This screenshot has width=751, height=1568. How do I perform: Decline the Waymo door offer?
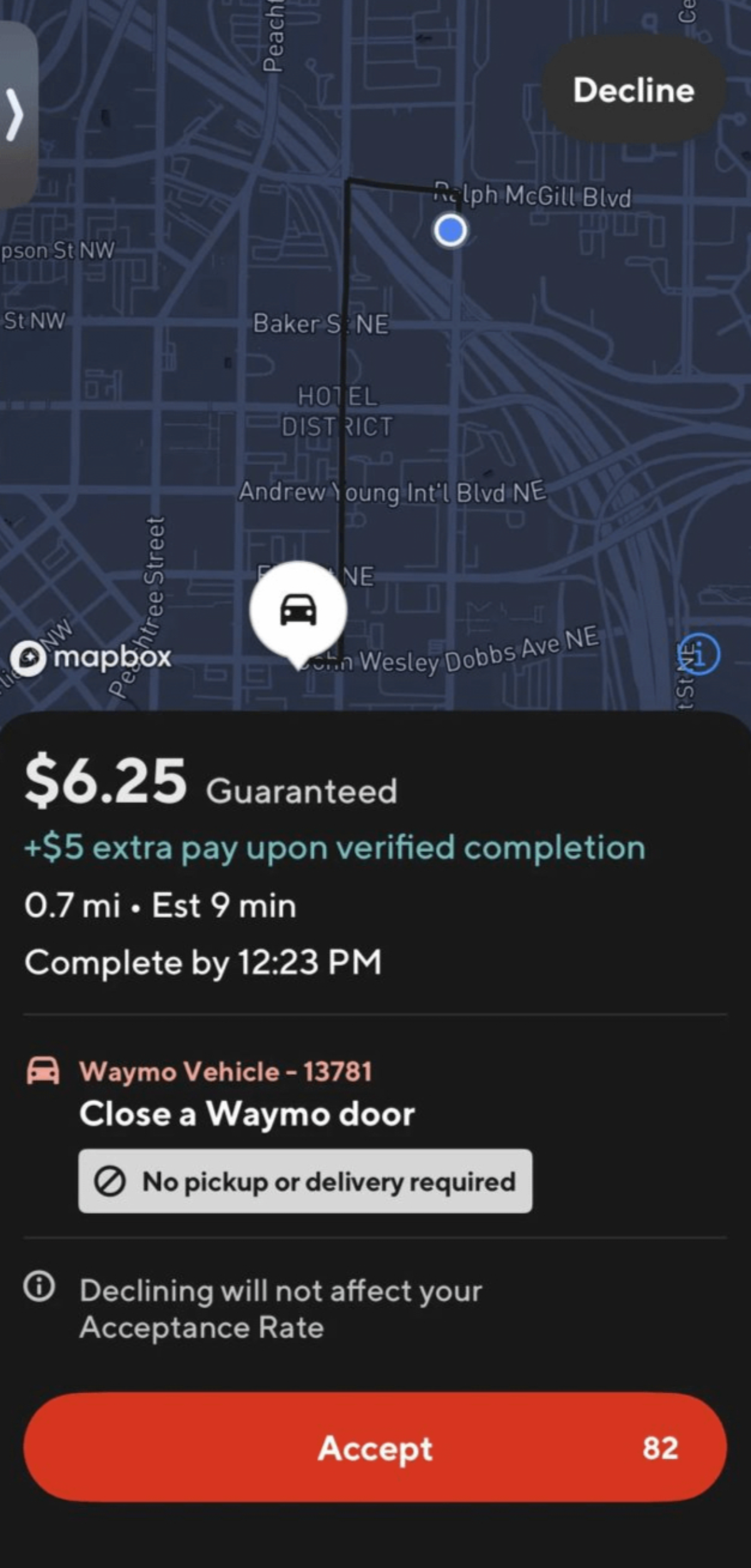(633, 90)
